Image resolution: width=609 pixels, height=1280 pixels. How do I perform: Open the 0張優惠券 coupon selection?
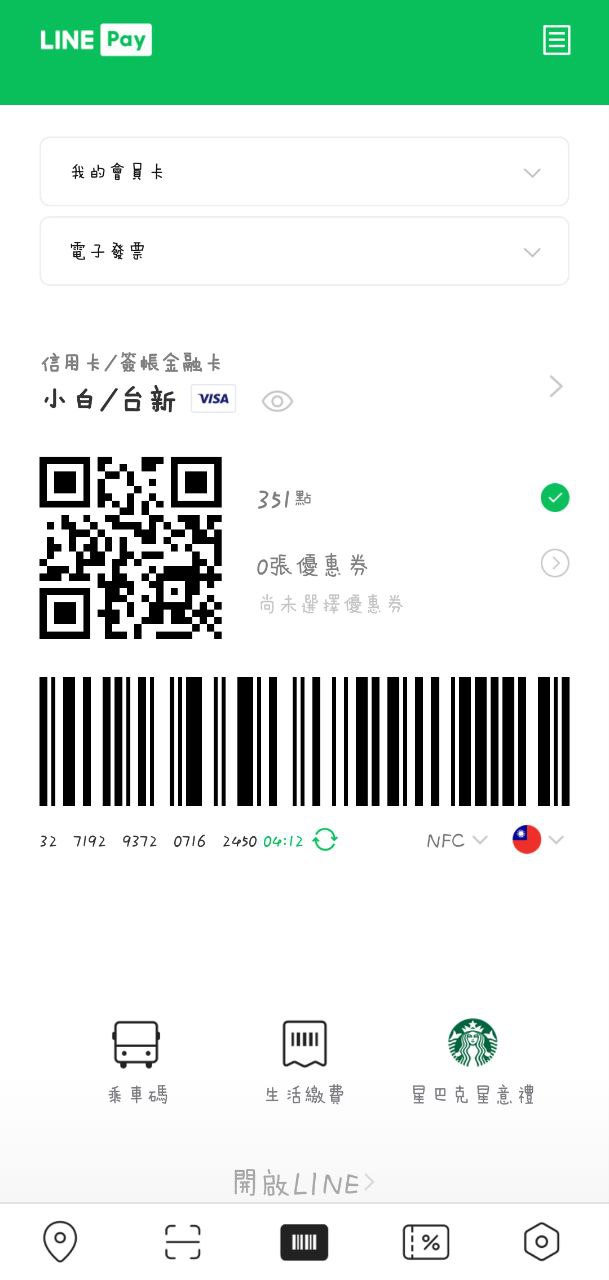point(555,564)
